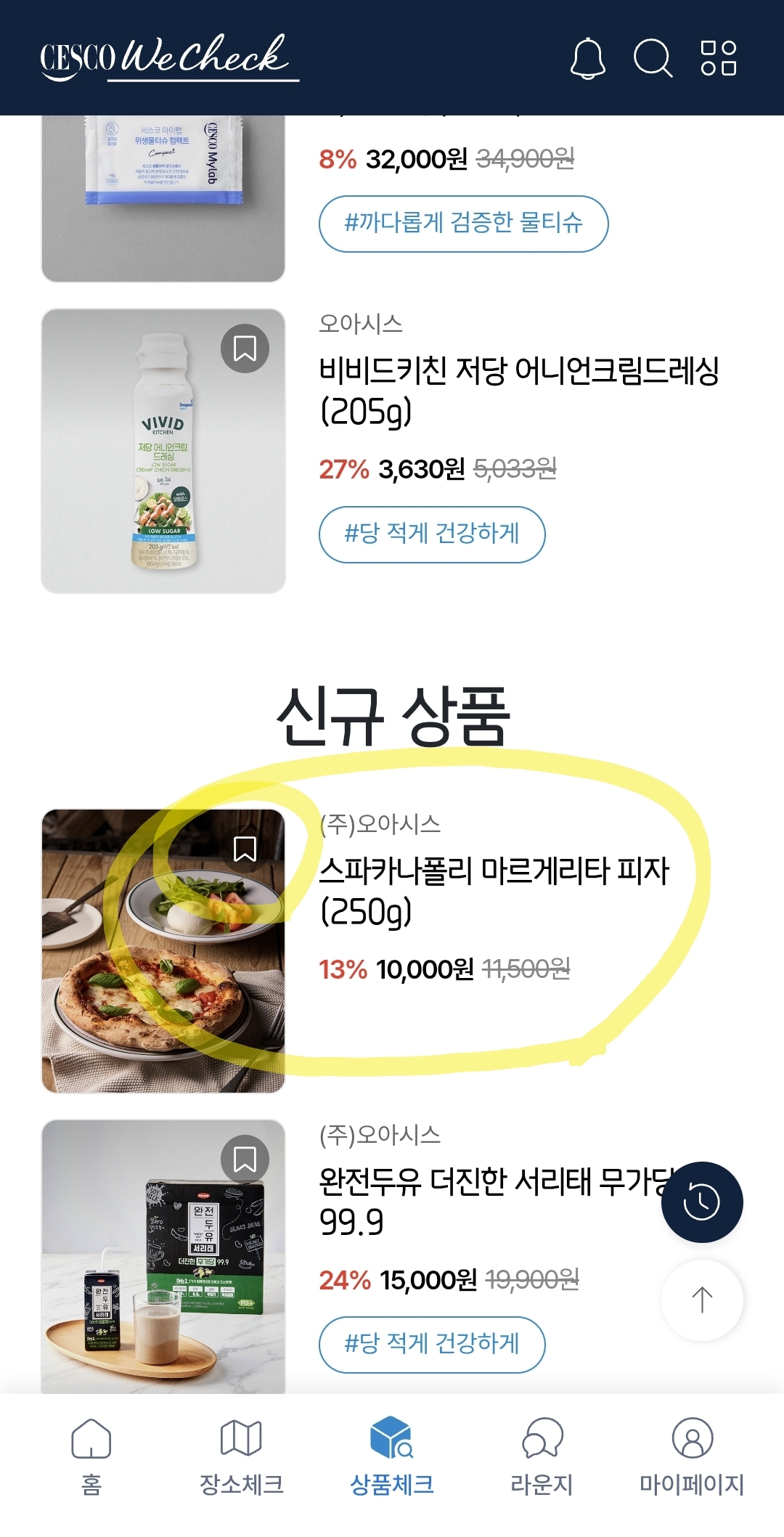Tap #당 적게 건강하게 under 비비드키친 dressing
The height and width of the screenshot is (1537, 784).
click(432, 534)
